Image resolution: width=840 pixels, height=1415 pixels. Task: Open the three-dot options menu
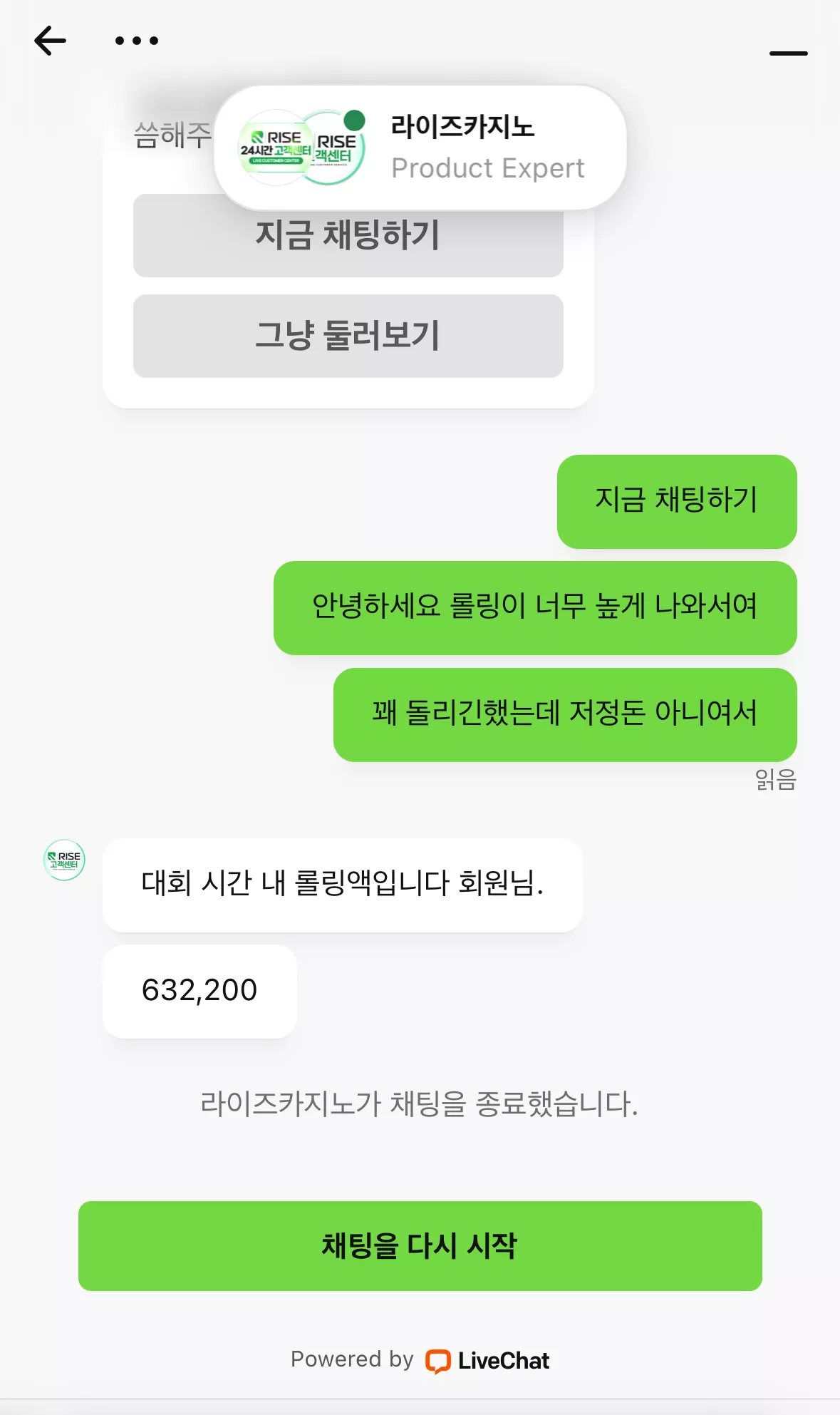coord(137,41)
